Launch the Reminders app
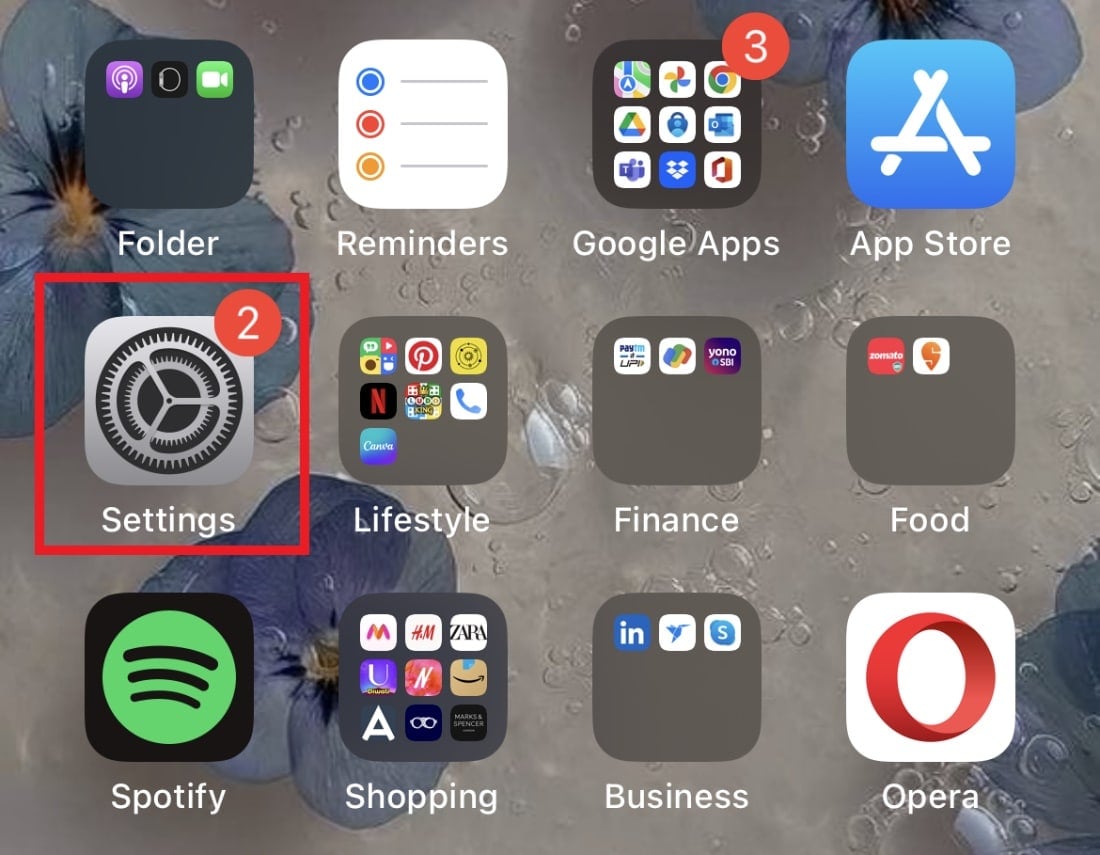 click(x=422, y=124)
